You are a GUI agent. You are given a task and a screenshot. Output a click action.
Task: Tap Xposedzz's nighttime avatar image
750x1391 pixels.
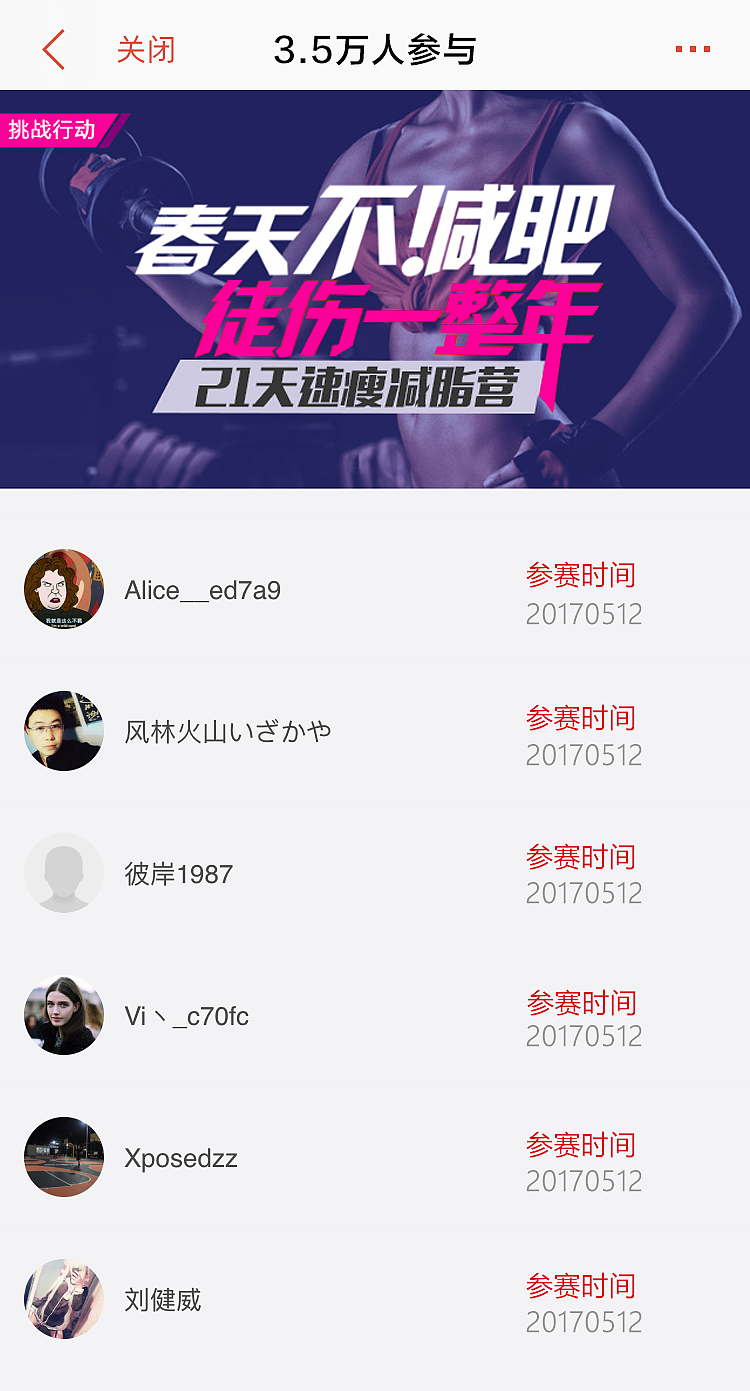[x=64, y=1157]
